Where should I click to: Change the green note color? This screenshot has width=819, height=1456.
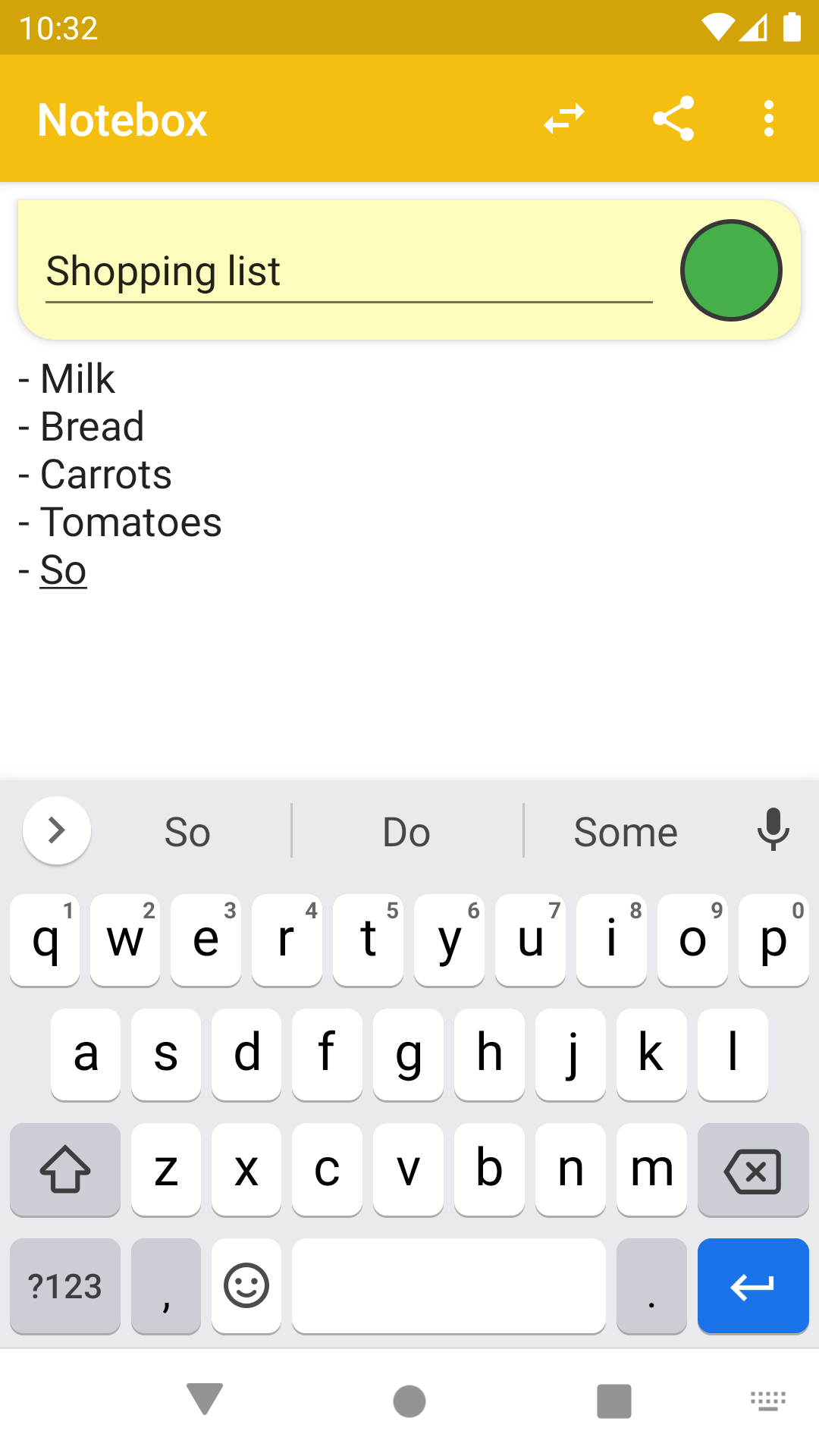coord(731,271)
